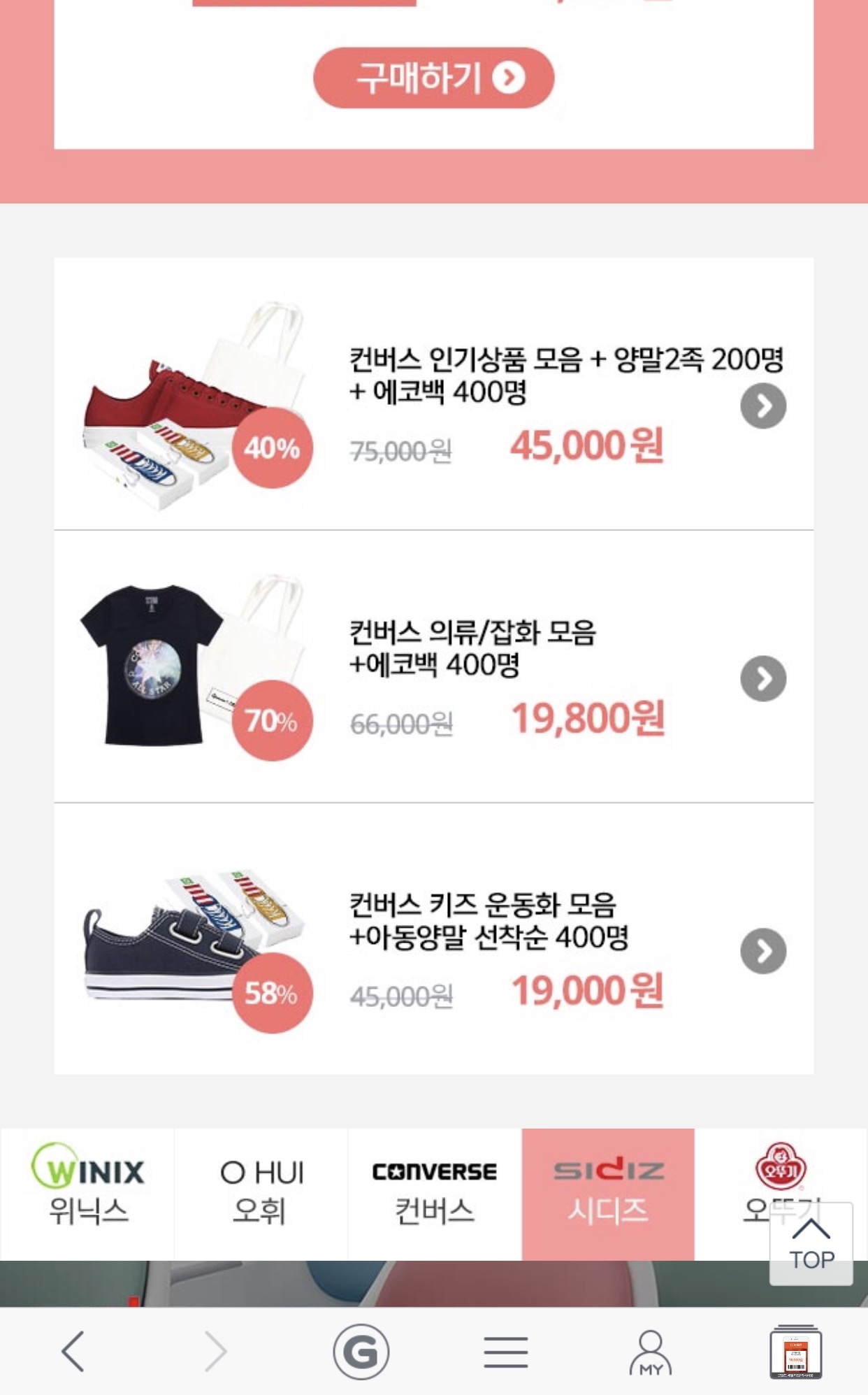Open the hamburger category menu

pos(505,1351)
